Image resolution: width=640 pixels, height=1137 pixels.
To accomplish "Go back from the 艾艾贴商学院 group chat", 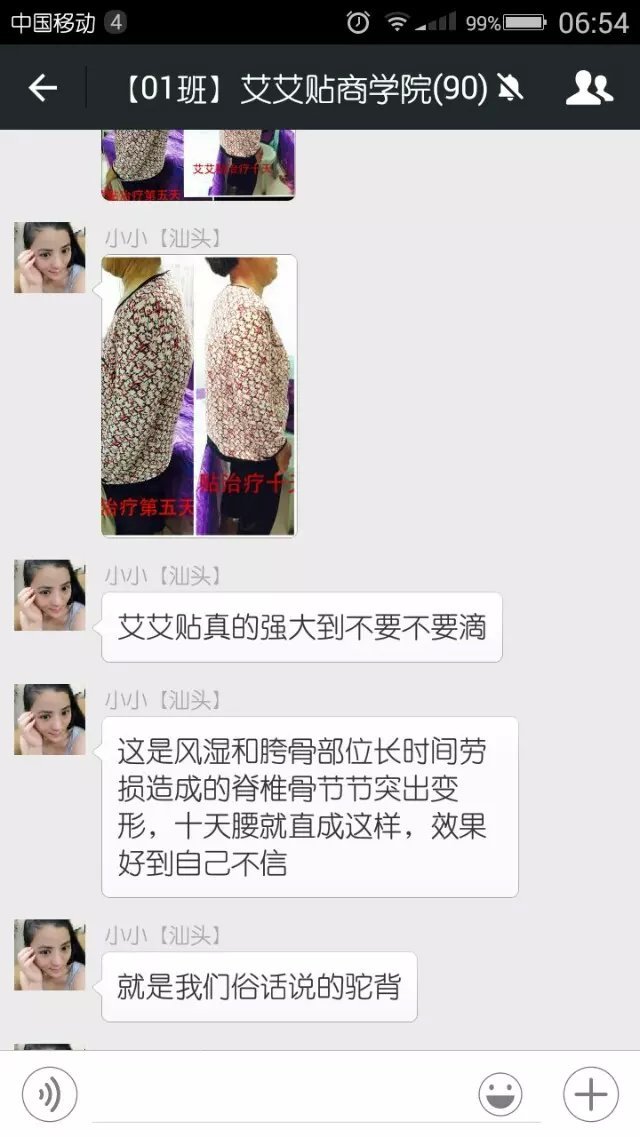I will 42,89.
